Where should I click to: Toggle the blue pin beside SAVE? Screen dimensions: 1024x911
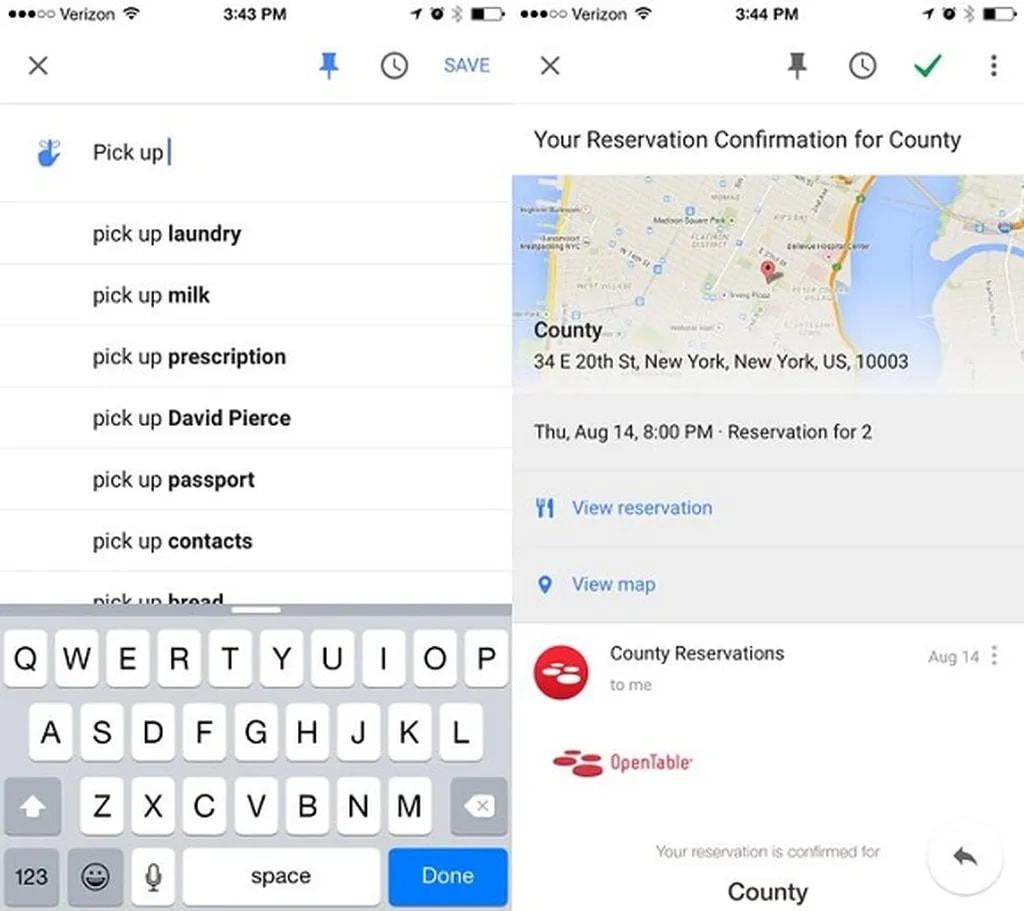328,66
